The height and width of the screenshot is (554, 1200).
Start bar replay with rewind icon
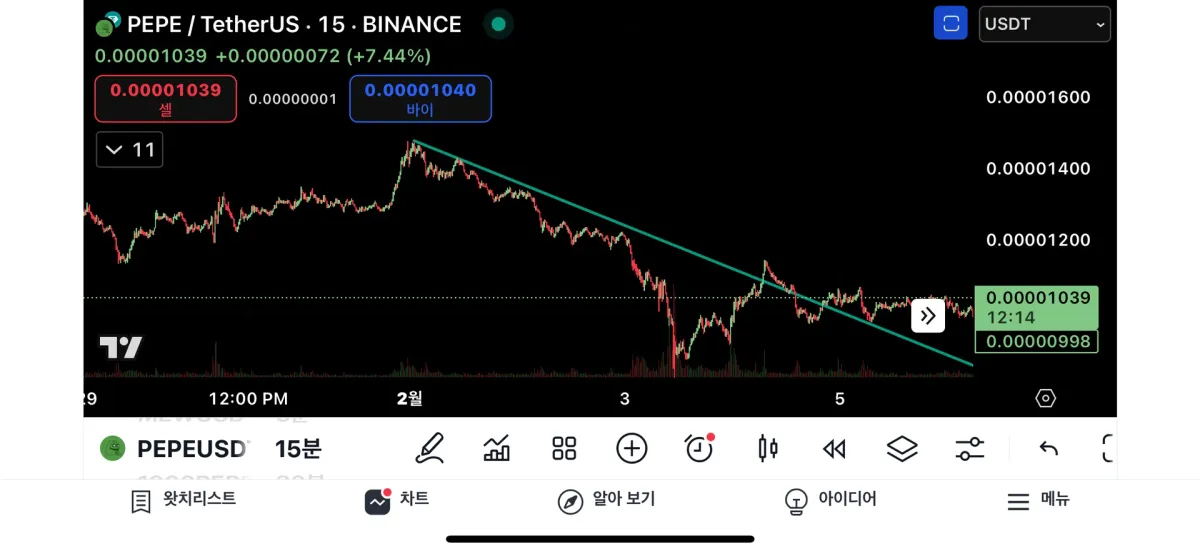(x=834, y=448)
